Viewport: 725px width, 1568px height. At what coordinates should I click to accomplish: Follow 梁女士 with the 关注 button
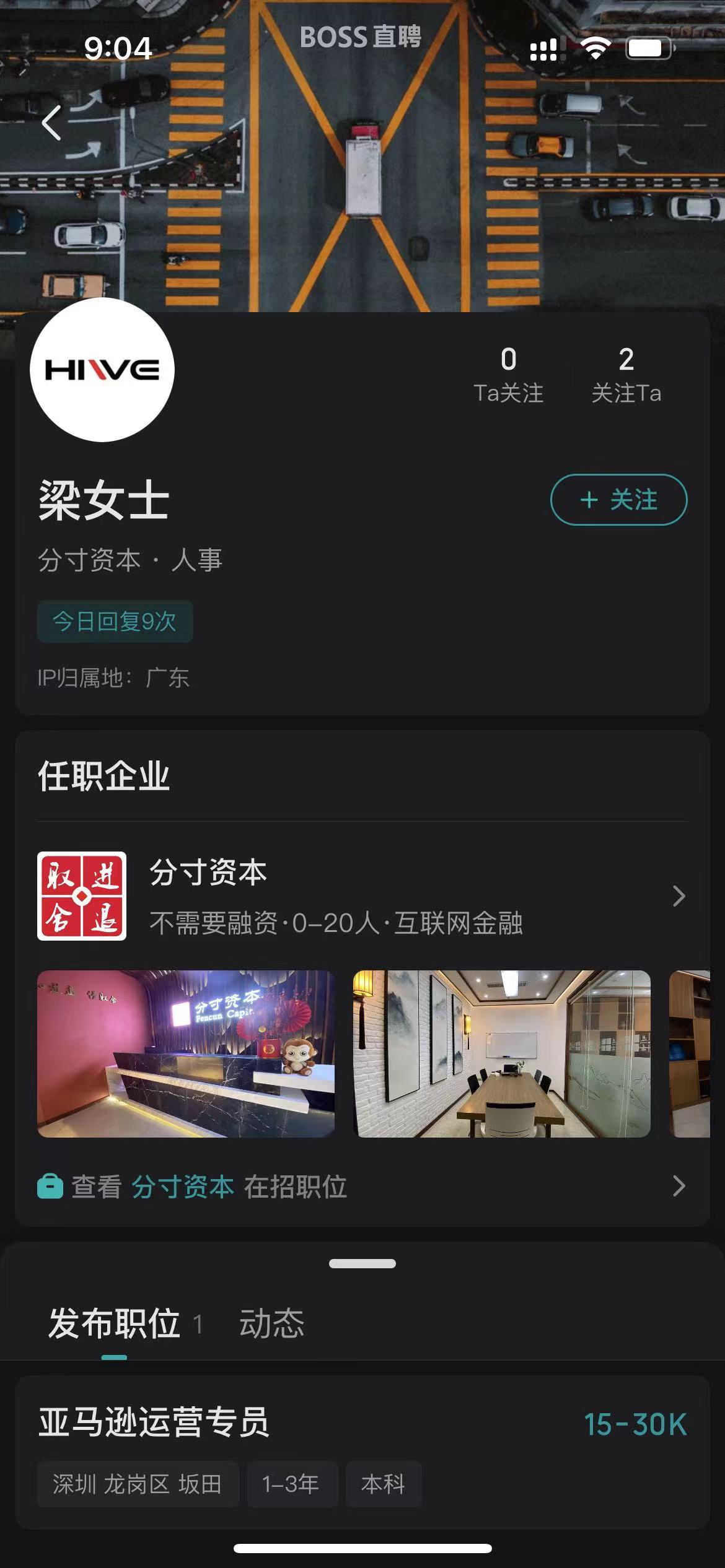618,500
